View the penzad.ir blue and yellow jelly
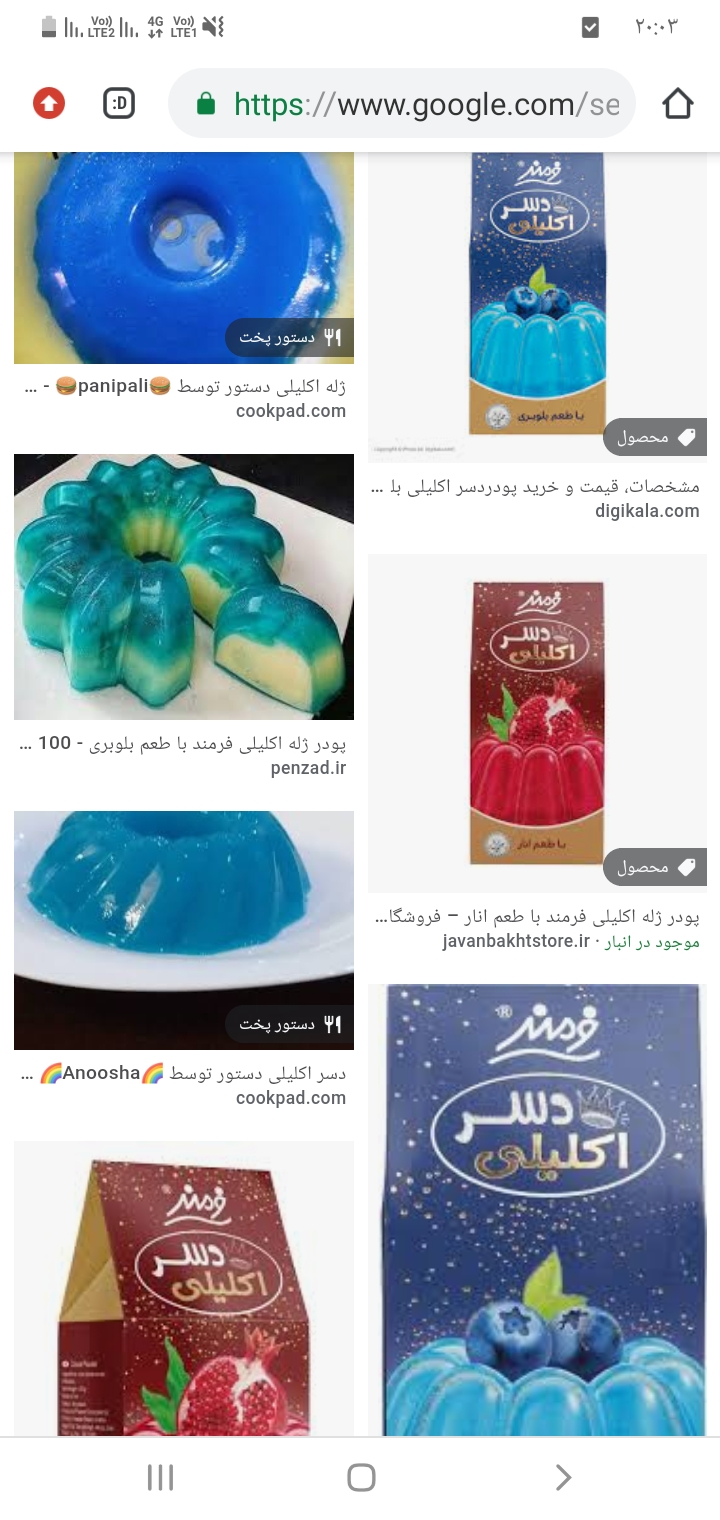This screenshot has width=720, height=1520. coord(184,587)
